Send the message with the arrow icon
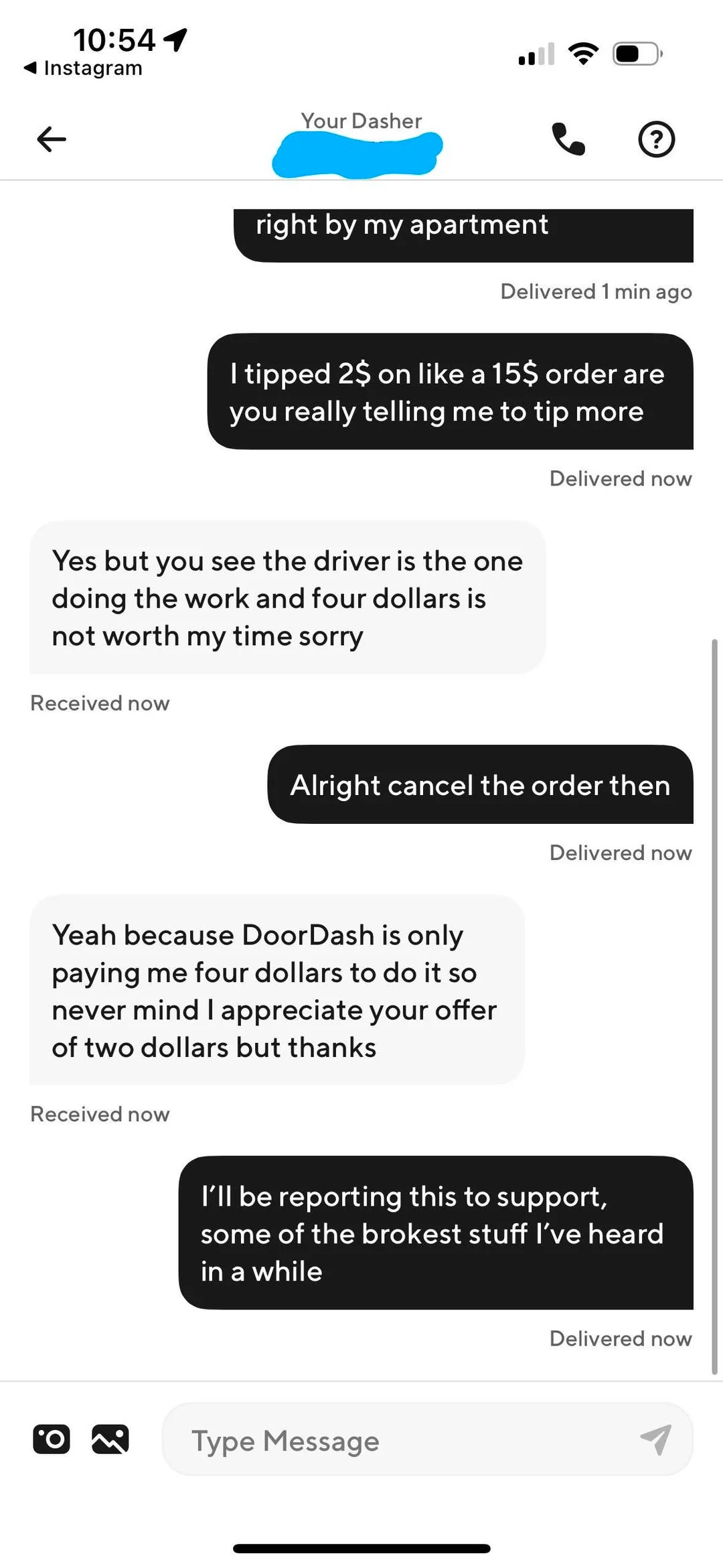The width and height of the screenshot is (723, 1568). point(656,1439)
